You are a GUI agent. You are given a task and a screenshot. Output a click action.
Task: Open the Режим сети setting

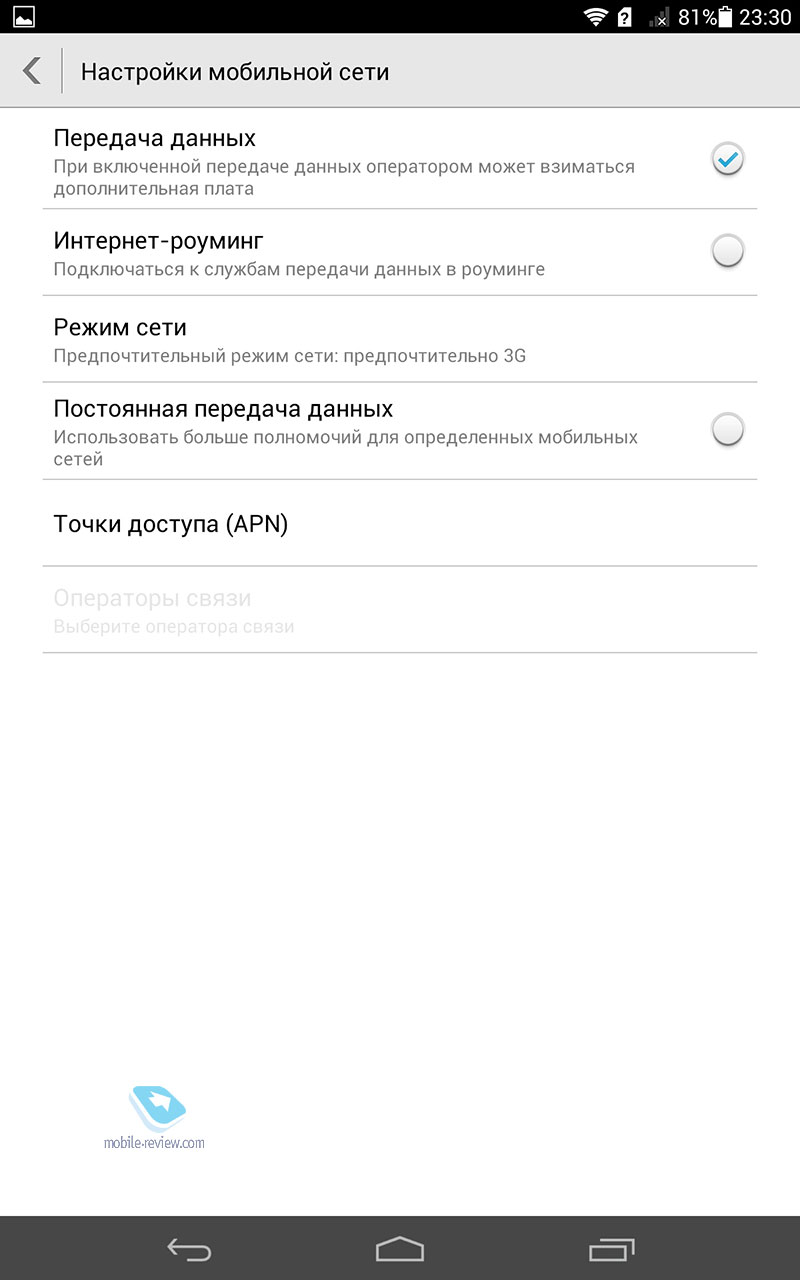400,339
